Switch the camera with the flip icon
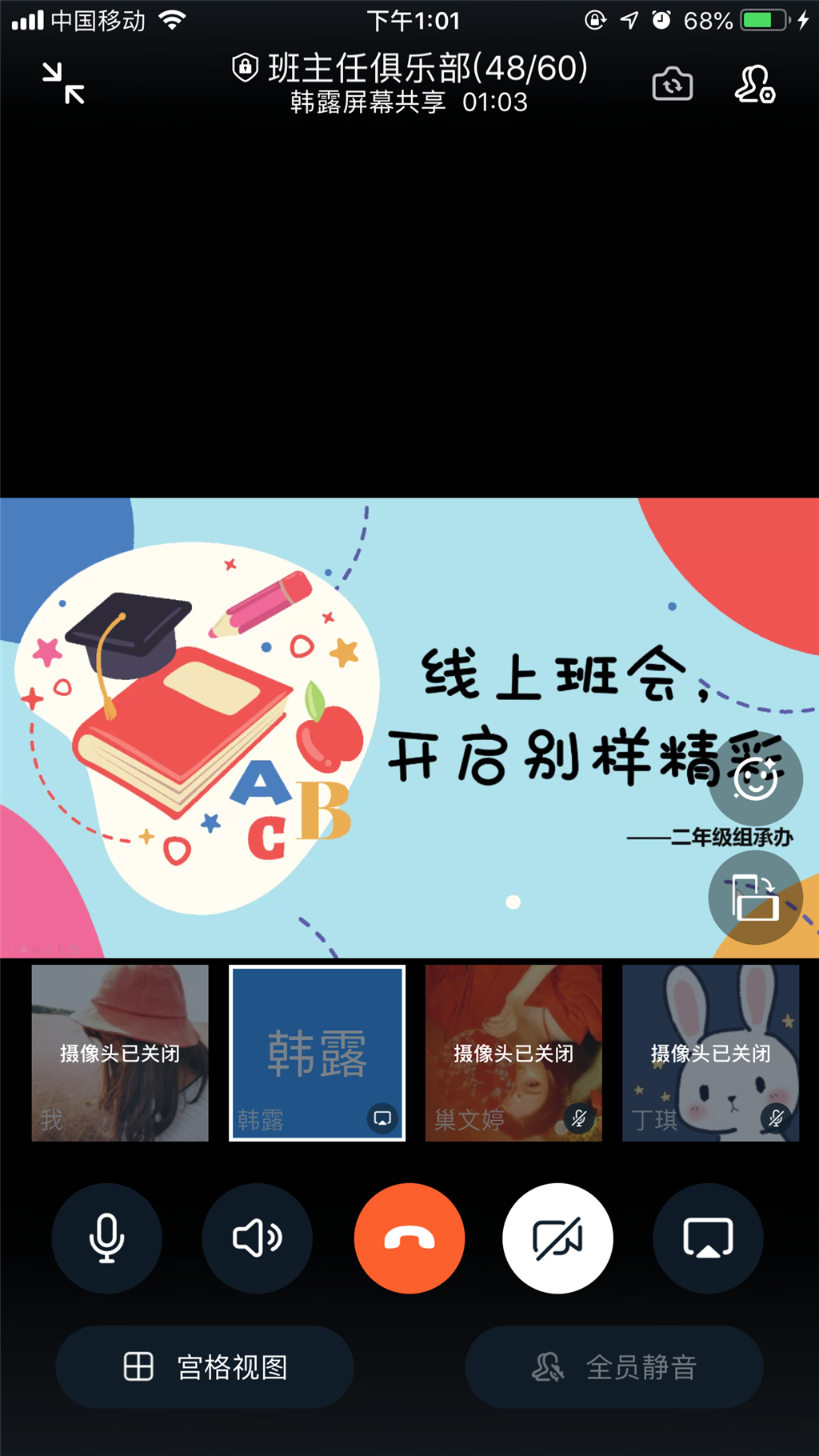Image resolution: width=819 pixels, height=1456 pixels. 672,84
